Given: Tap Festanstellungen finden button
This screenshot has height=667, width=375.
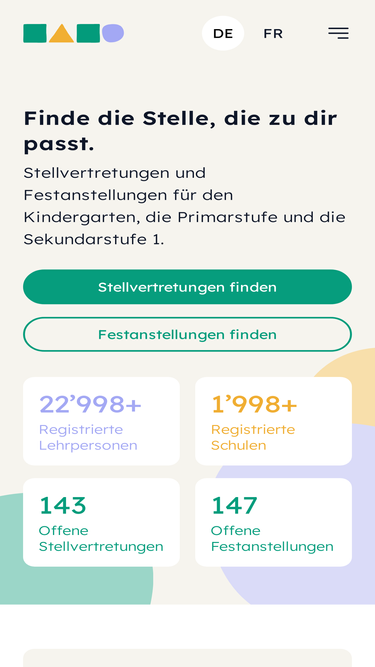Looking at the screenshot, I should coord(188,334).
